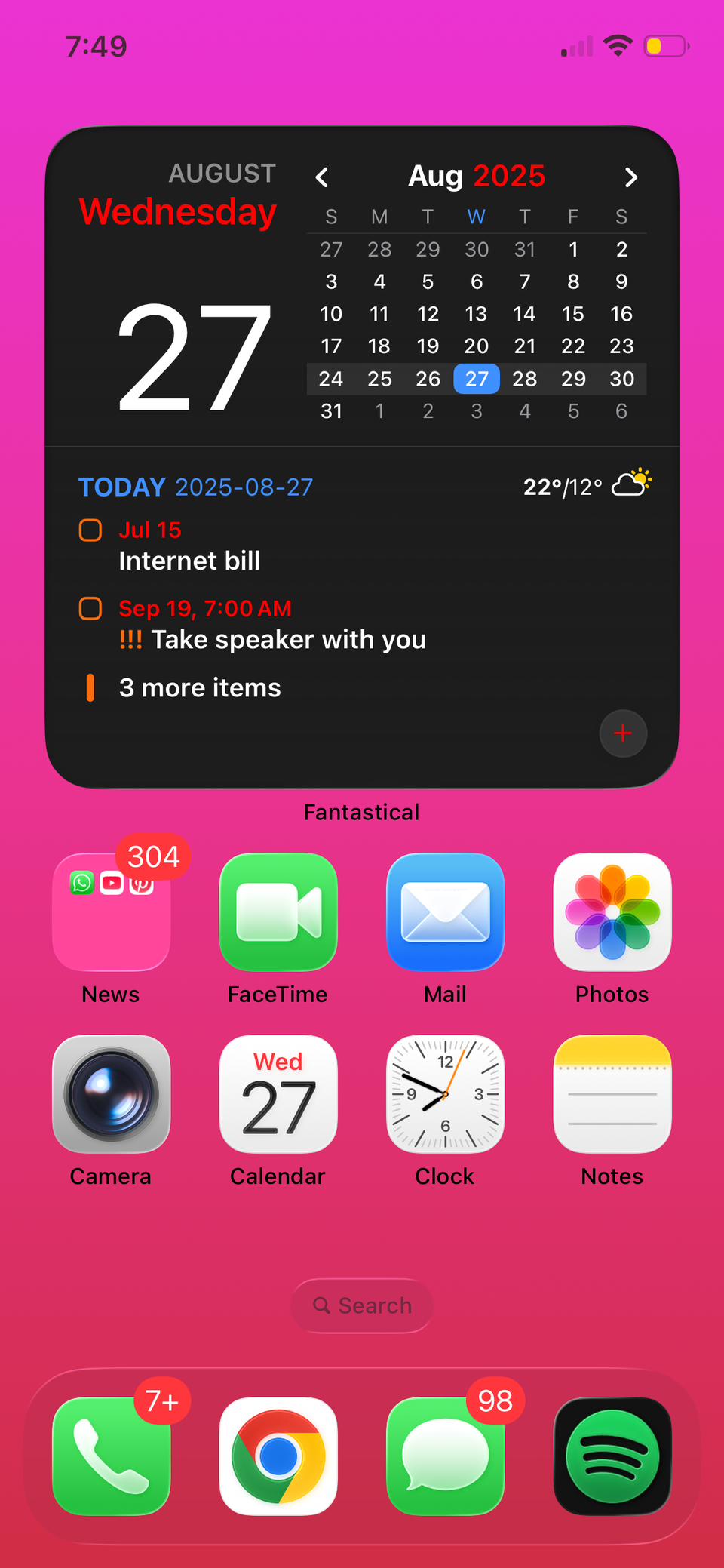Add a new item with the plus button
This screenshot has width=724, height=1568.
pos(623,733)
